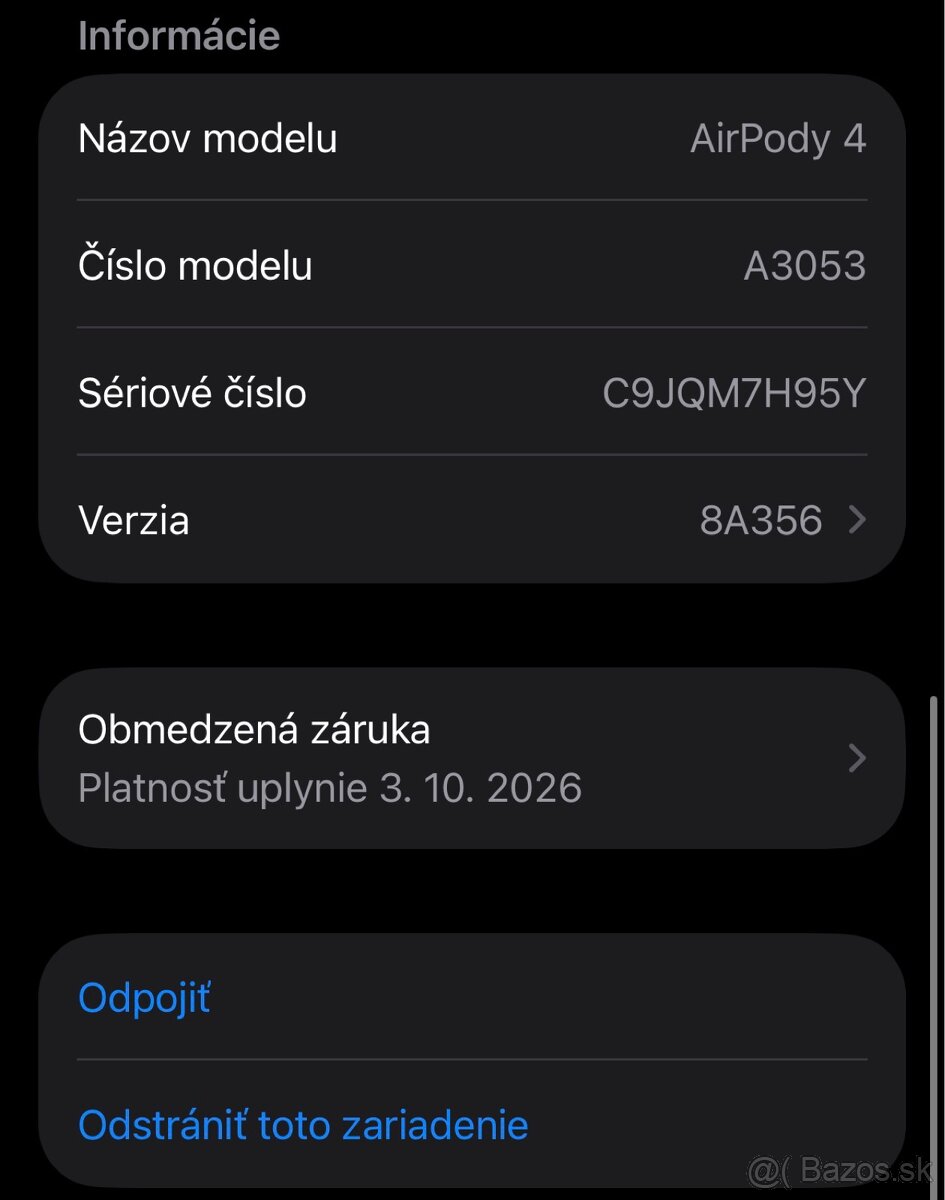The height and width of the screenshot is (1200, 945).
Task: Expand the Obmedzená záruka detail chevron
Action: pos(856,758)
